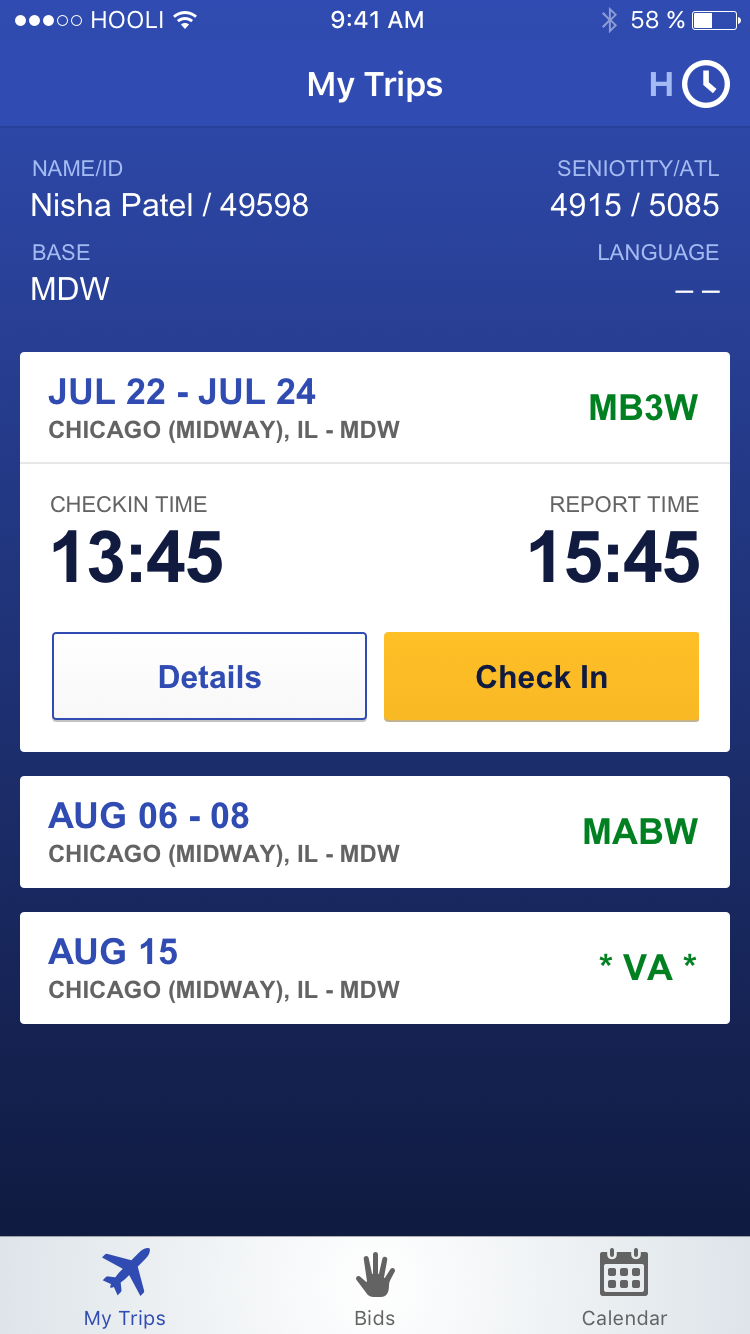This screenshot has height=1334, width=750.
Task: Open the AUG 06 - 08 MABW trip
Action: [x=375, y=832]
